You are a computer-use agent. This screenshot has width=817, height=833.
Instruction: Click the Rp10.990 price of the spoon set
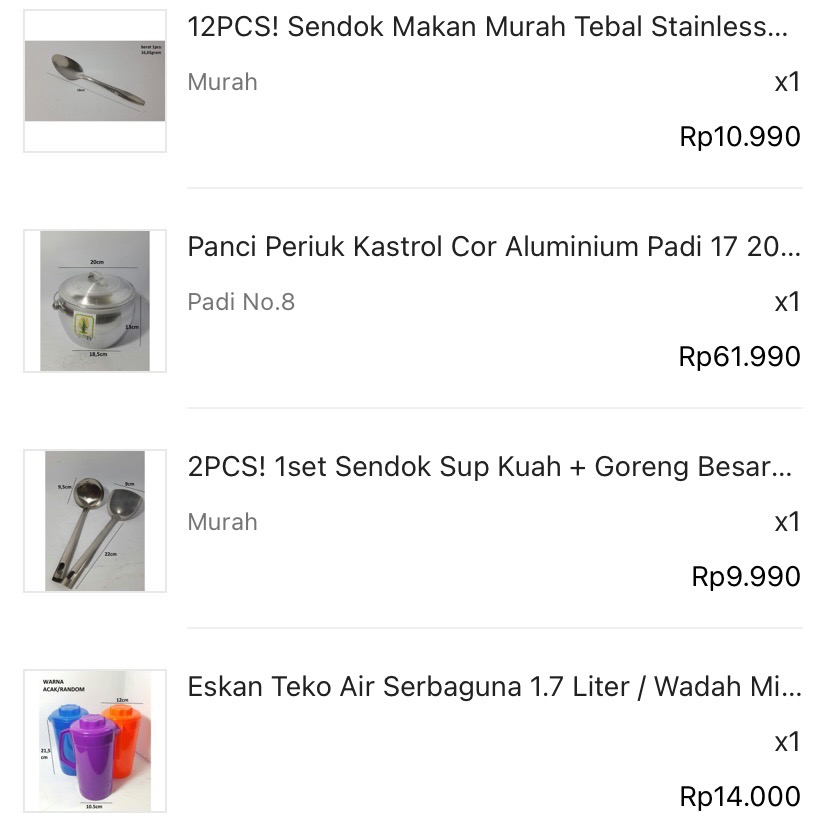click(740, 137)
